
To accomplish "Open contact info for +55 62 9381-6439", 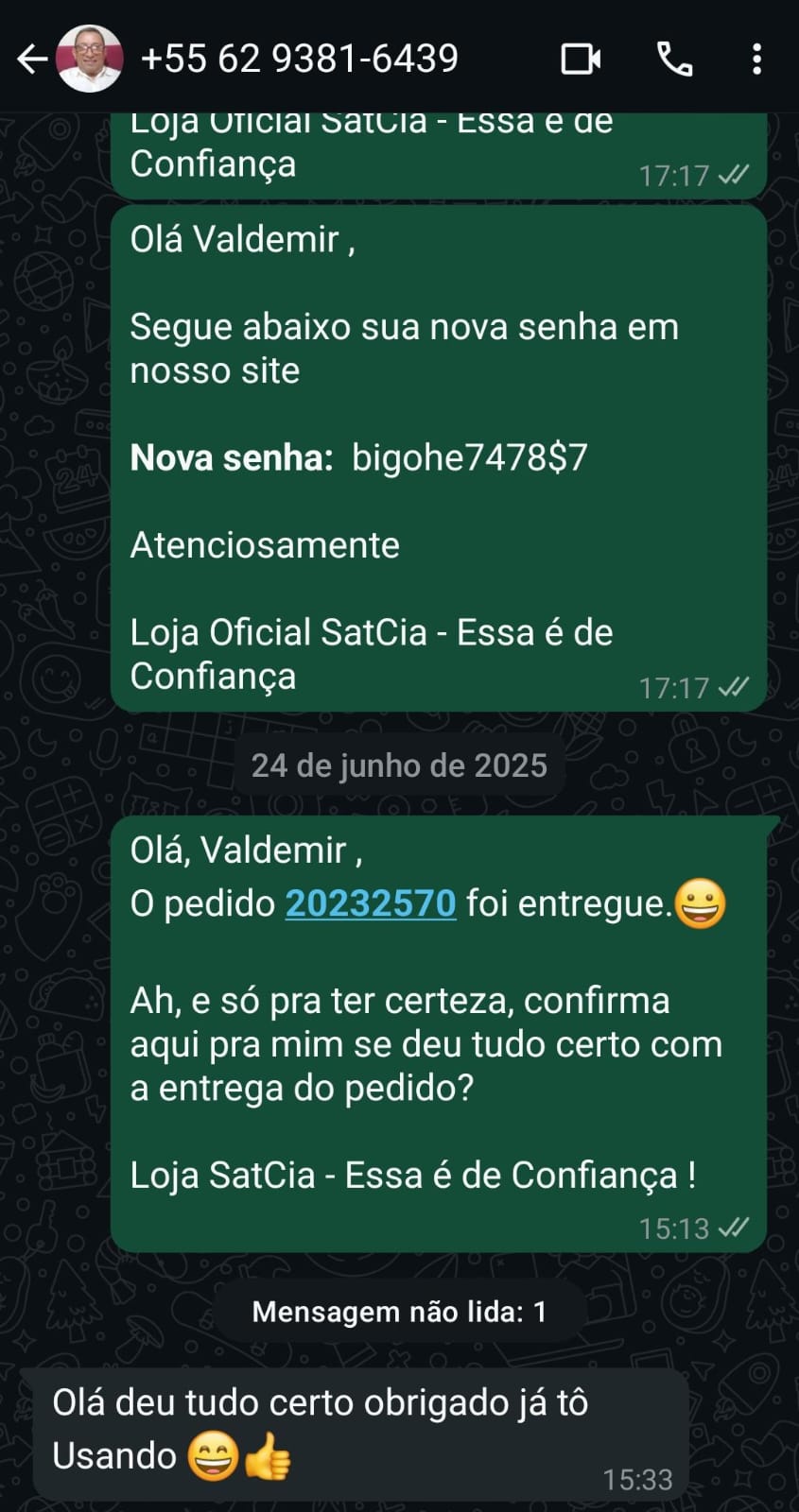I will tap(299, 59).
